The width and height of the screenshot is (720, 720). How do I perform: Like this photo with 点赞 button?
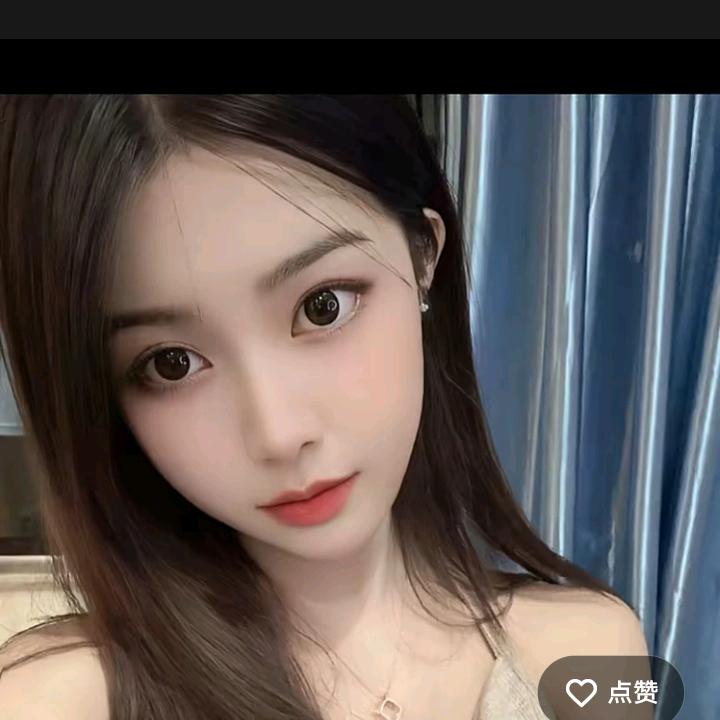611,692
